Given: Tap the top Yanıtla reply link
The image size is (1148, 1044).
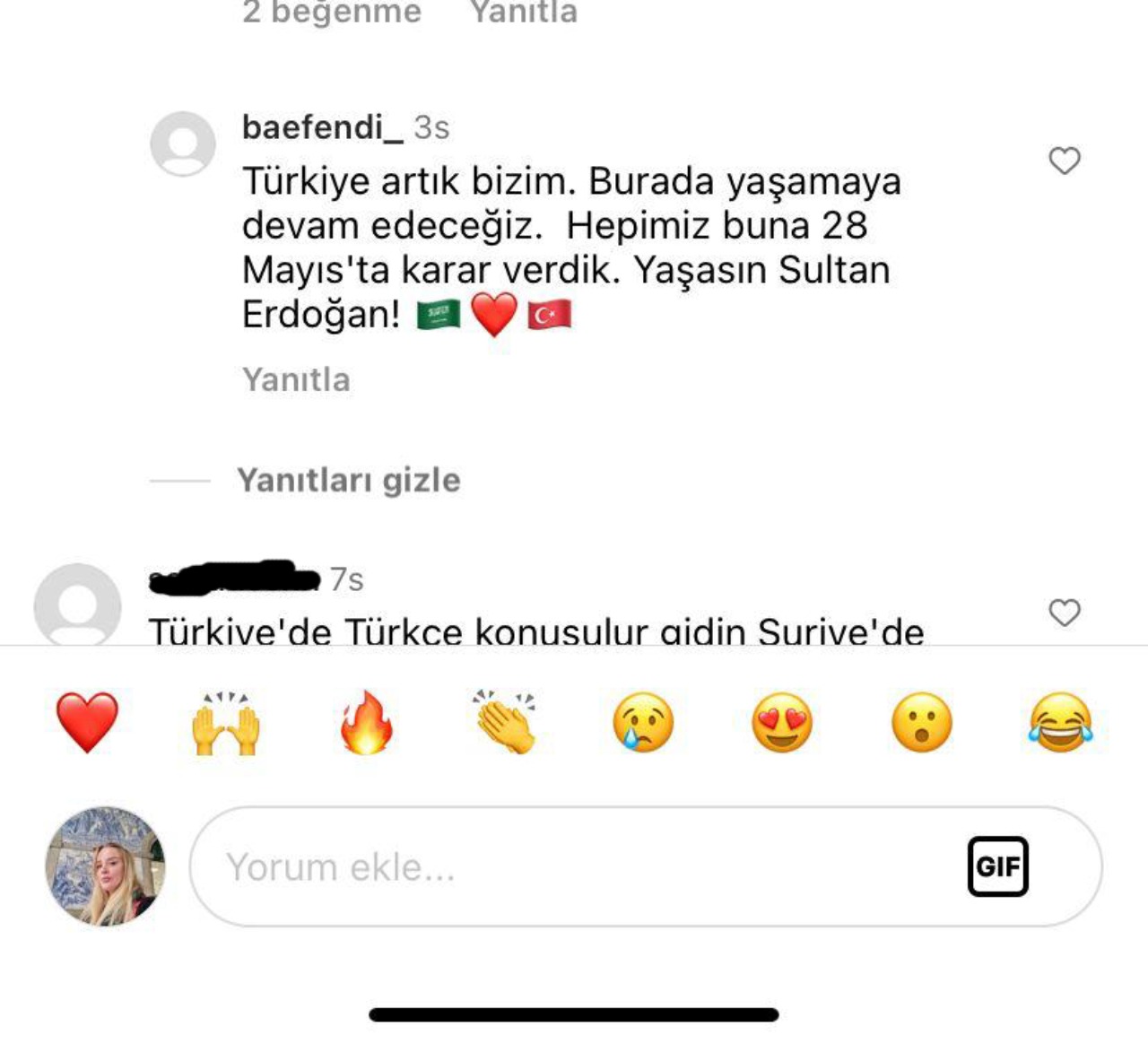Looking at the screenshot, I should 524,13.
